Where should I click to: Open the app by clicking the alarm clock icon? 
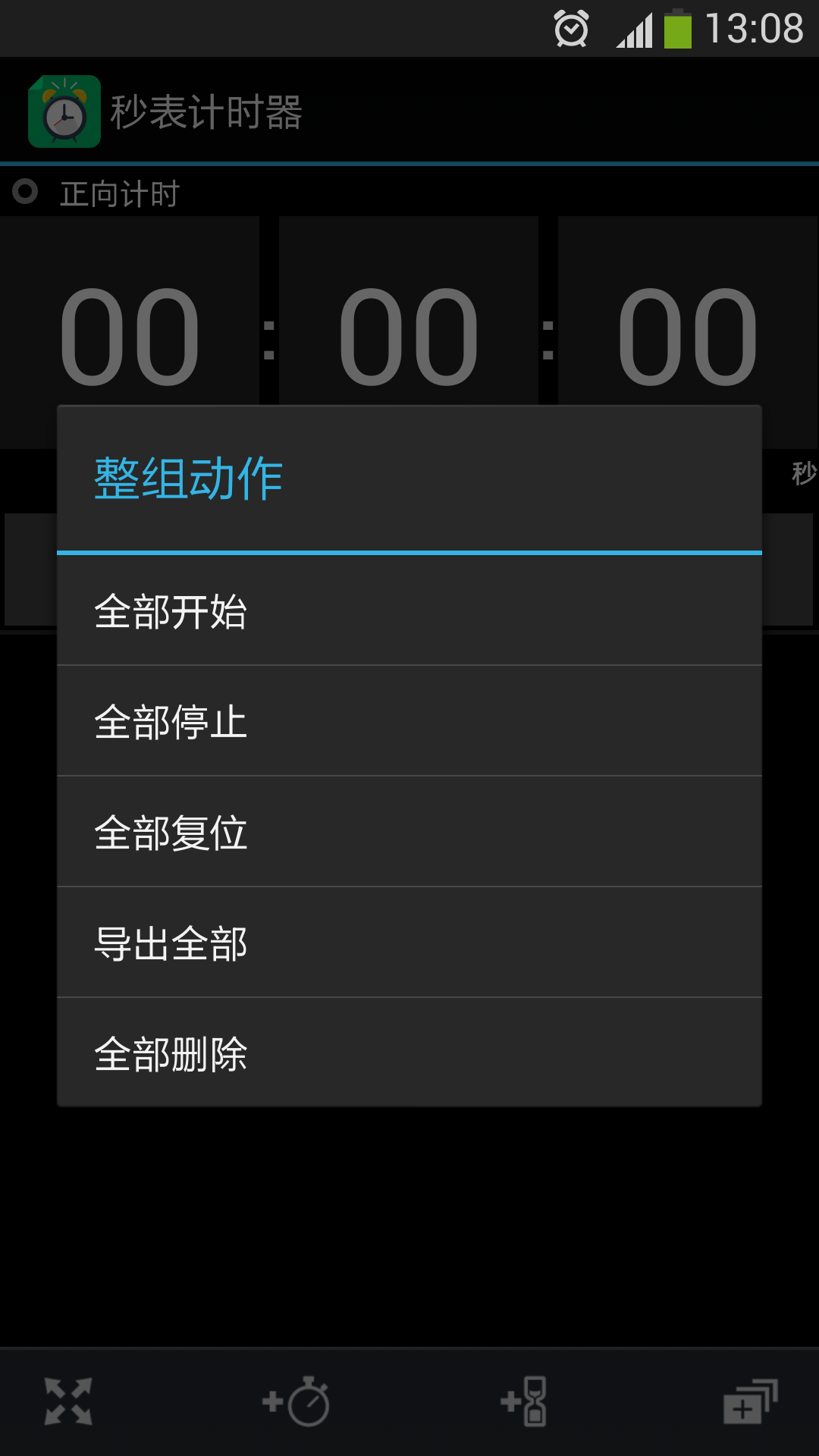pos(64,111)
